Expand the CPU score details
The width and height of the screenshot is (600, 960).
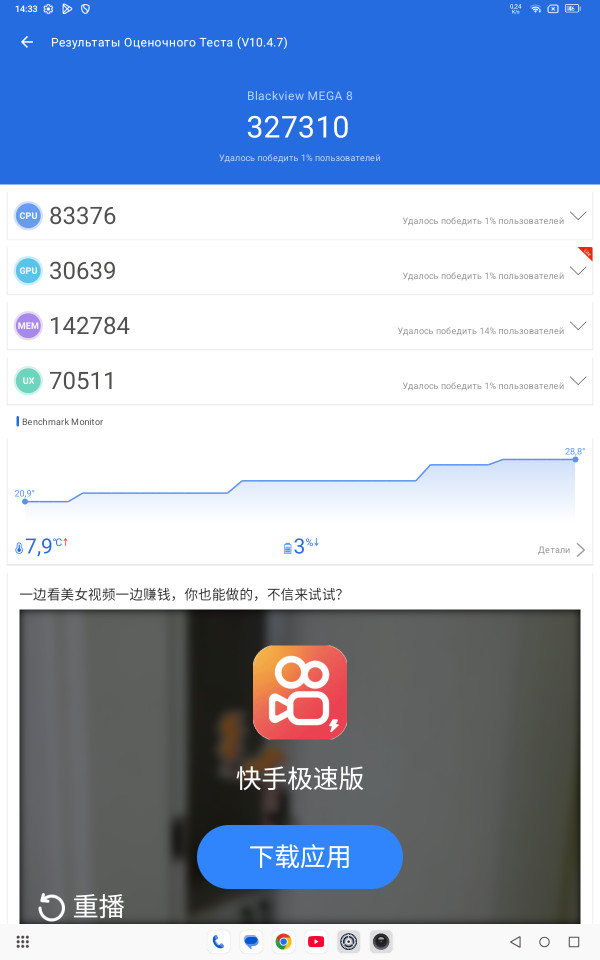click(x=578, y=216)
